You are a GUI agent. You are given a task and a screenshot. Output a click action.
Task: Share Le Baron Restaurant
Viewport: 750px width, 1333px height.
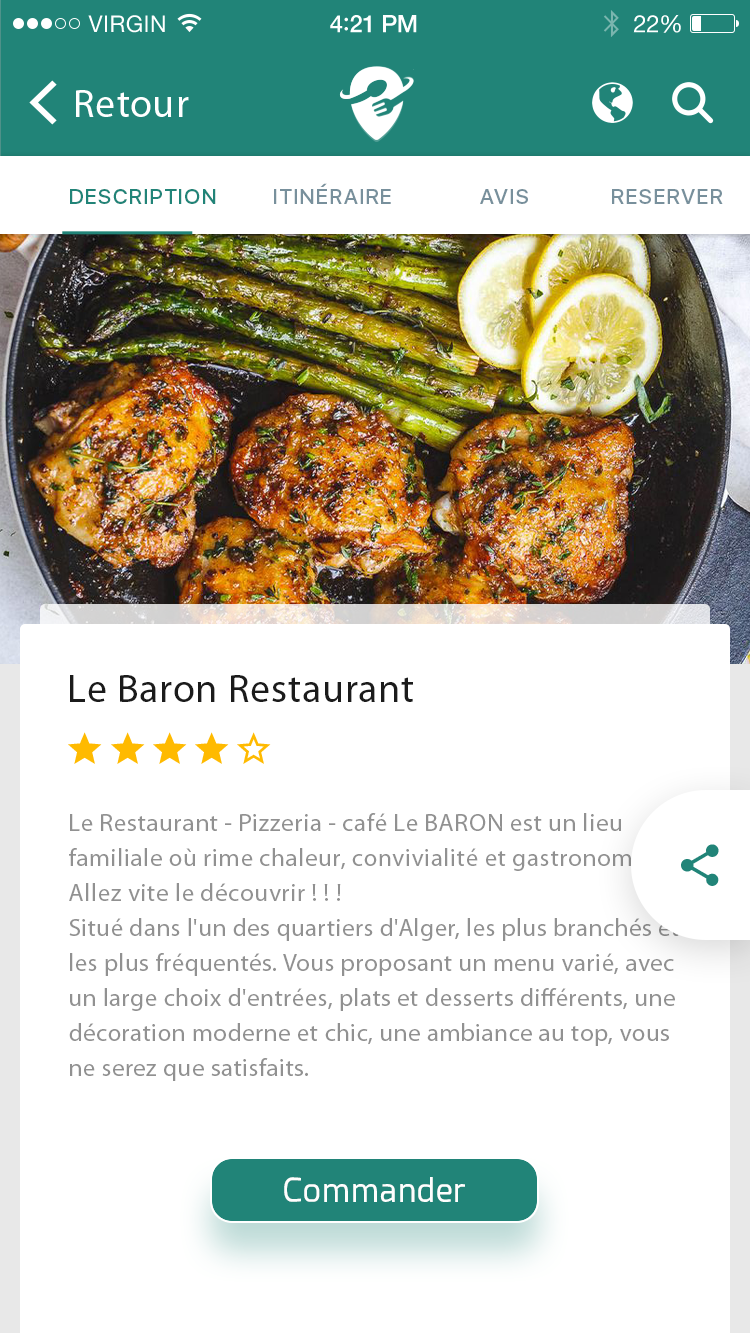[699, 865]
